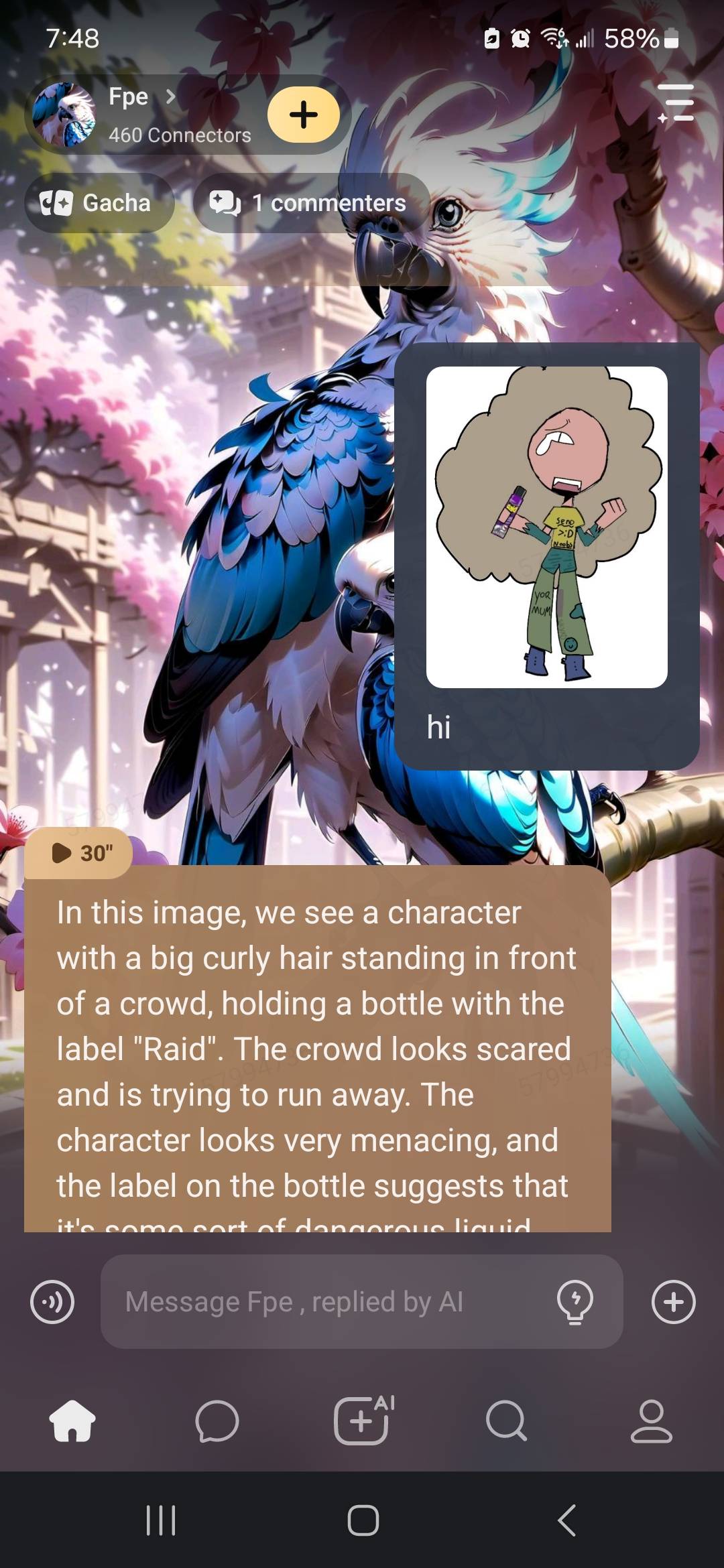Open the profile tab

tap(651, 1421)
